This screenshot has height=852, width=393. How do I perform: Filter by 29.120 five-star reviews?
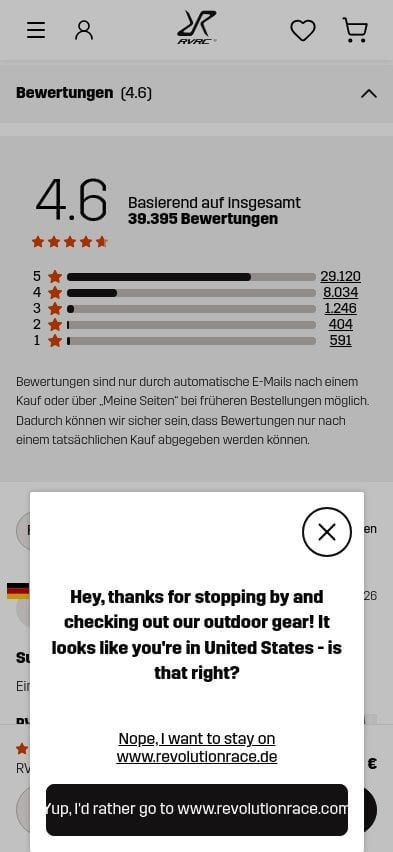click(x=340, y=277)
